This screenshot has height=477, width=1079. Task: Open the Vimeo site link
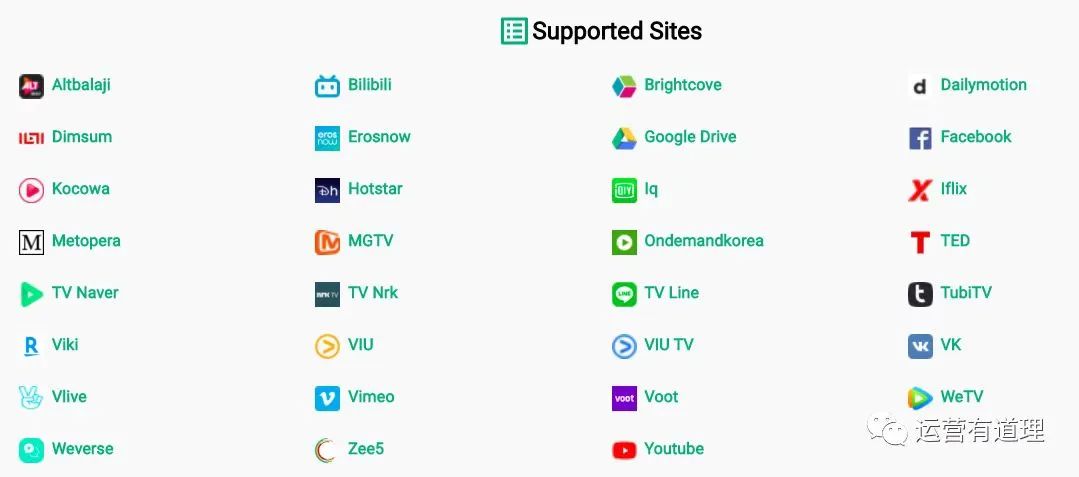371,397
